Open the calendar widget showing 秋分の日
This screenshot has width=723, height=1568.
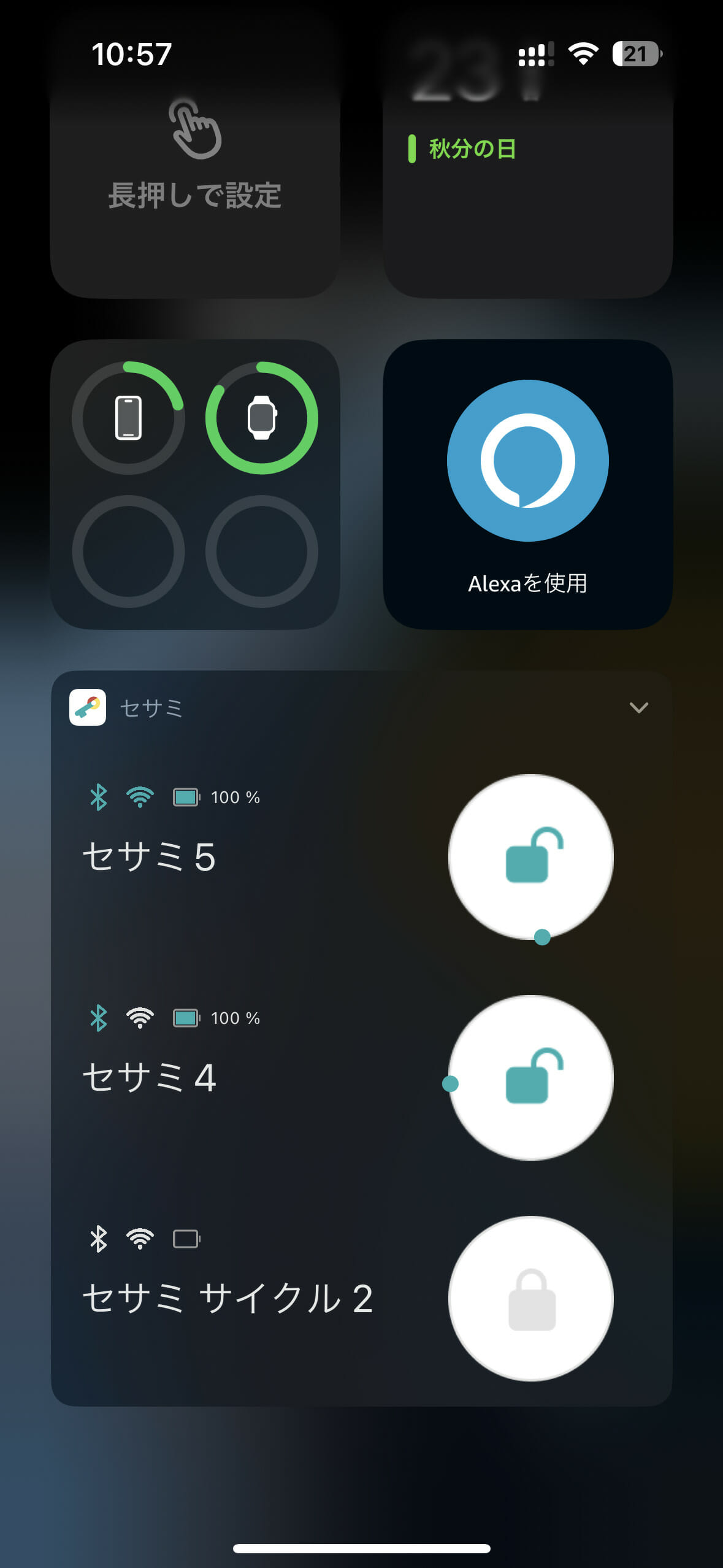(527, 184)
